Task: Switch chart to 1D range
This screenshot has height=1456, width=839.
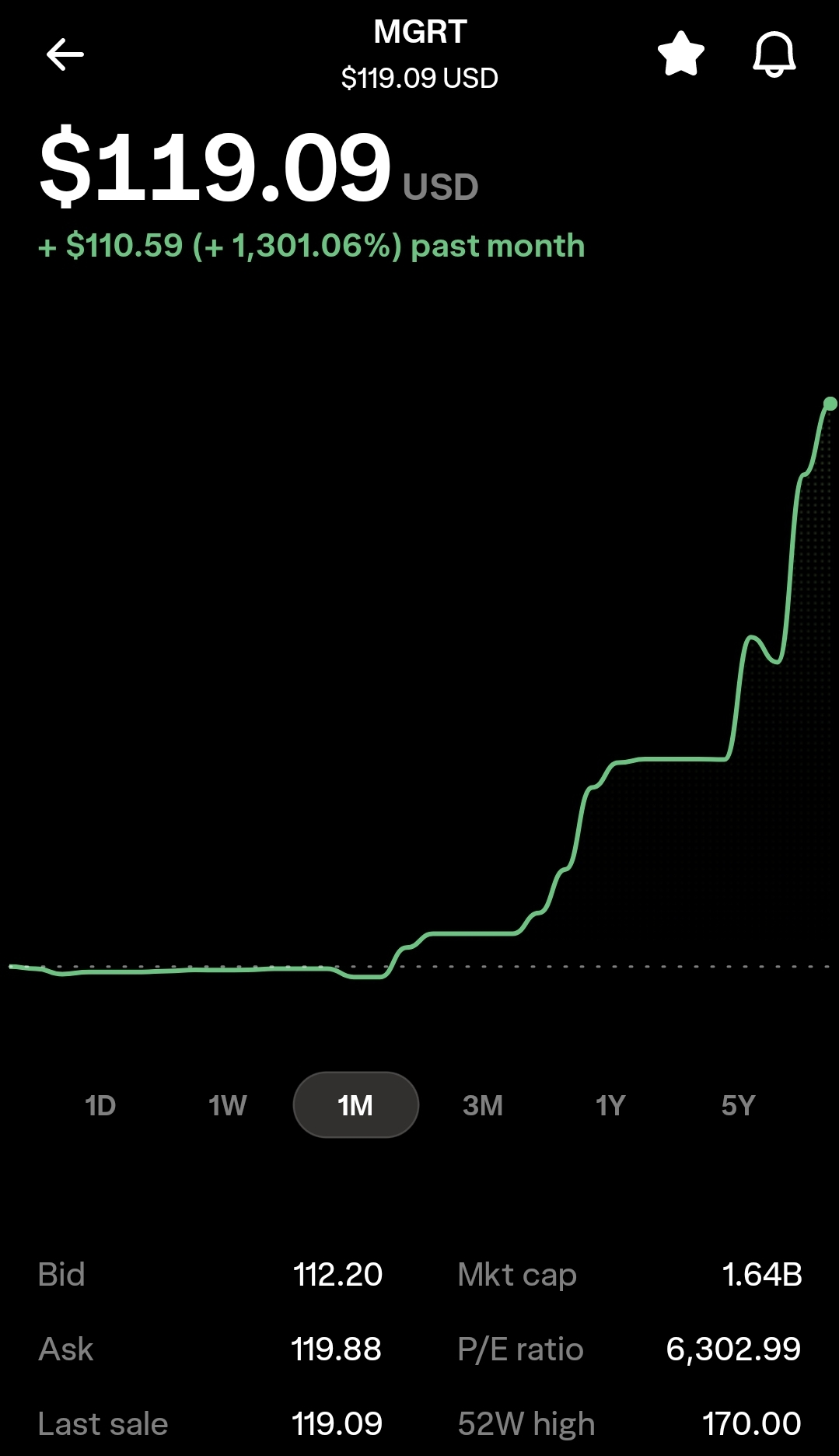Action: [100, 1105]
